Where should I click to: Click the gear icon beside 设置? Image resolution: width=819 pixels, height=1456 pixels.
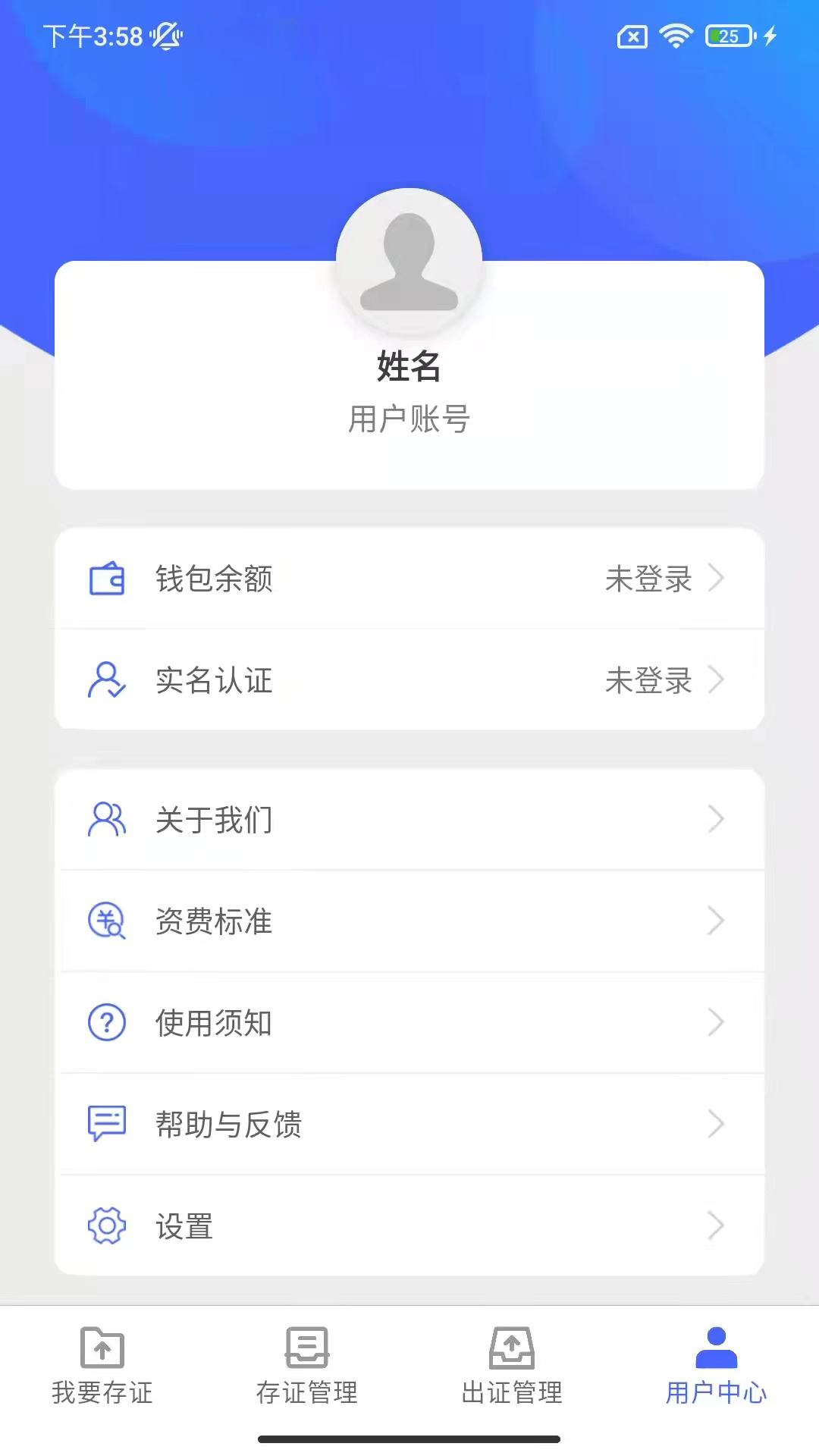click(x=106, y=1224)
